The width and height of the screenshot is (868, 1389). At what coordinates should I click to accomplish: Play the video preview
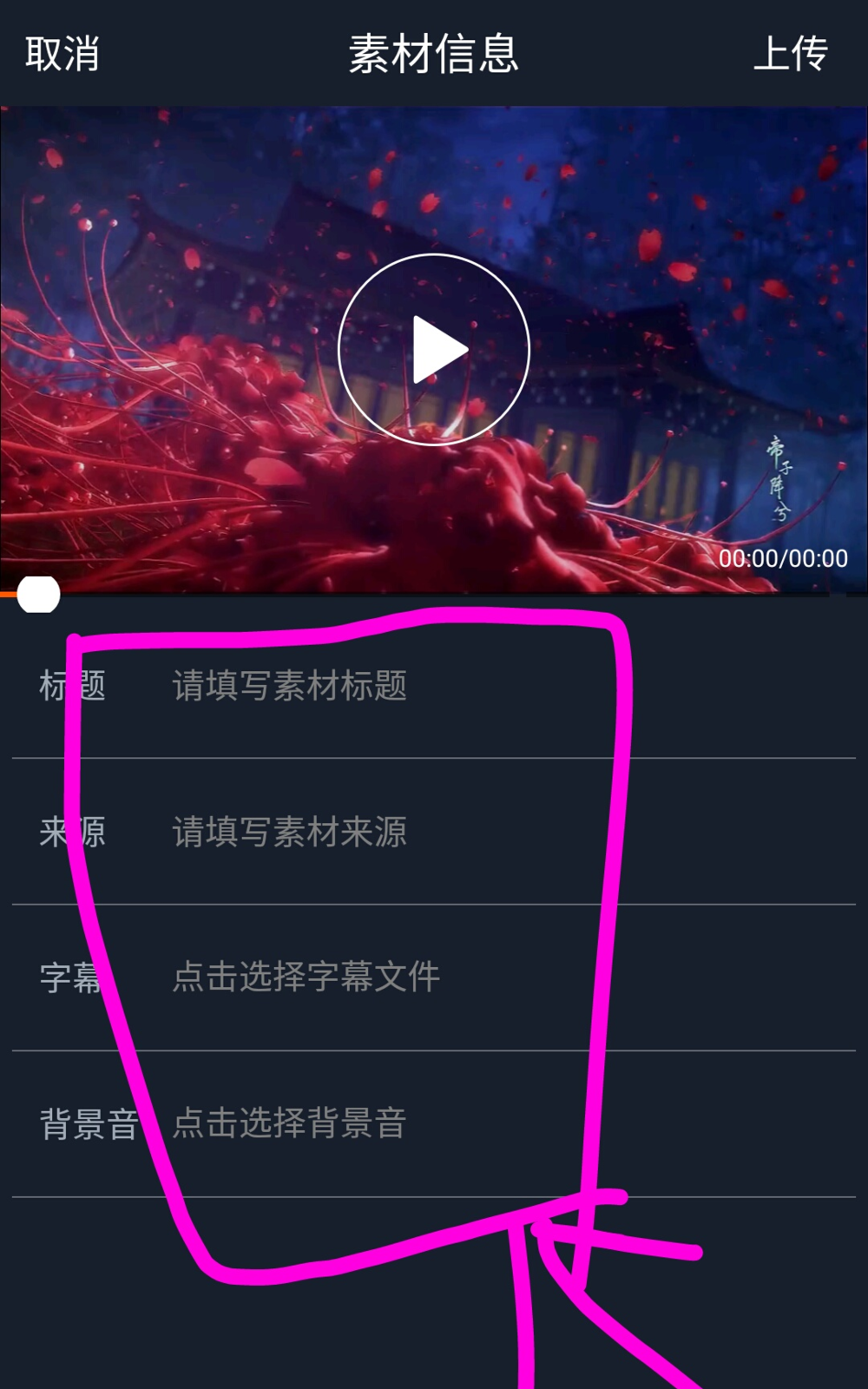(434, 350)
